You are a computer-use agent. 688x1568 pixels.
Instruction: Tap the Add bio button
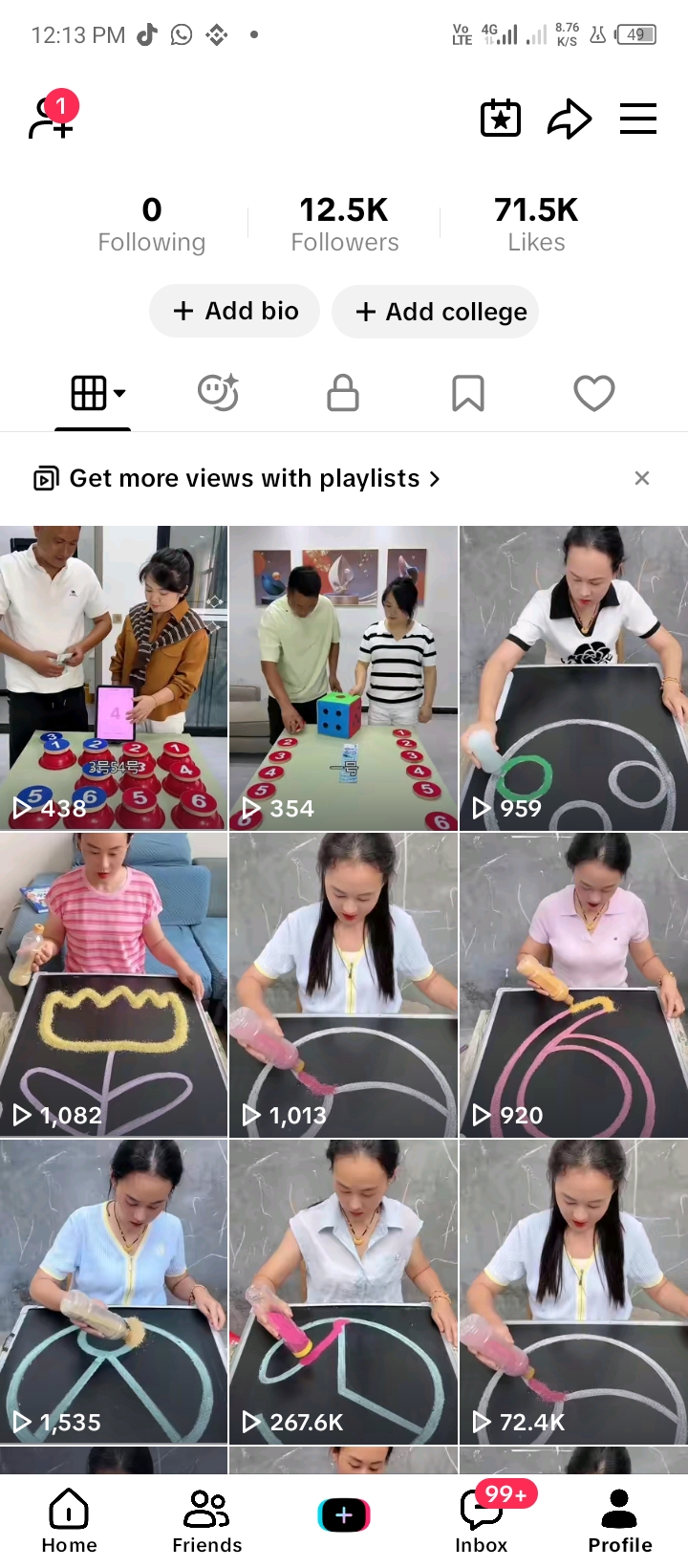tap(234, 311)
